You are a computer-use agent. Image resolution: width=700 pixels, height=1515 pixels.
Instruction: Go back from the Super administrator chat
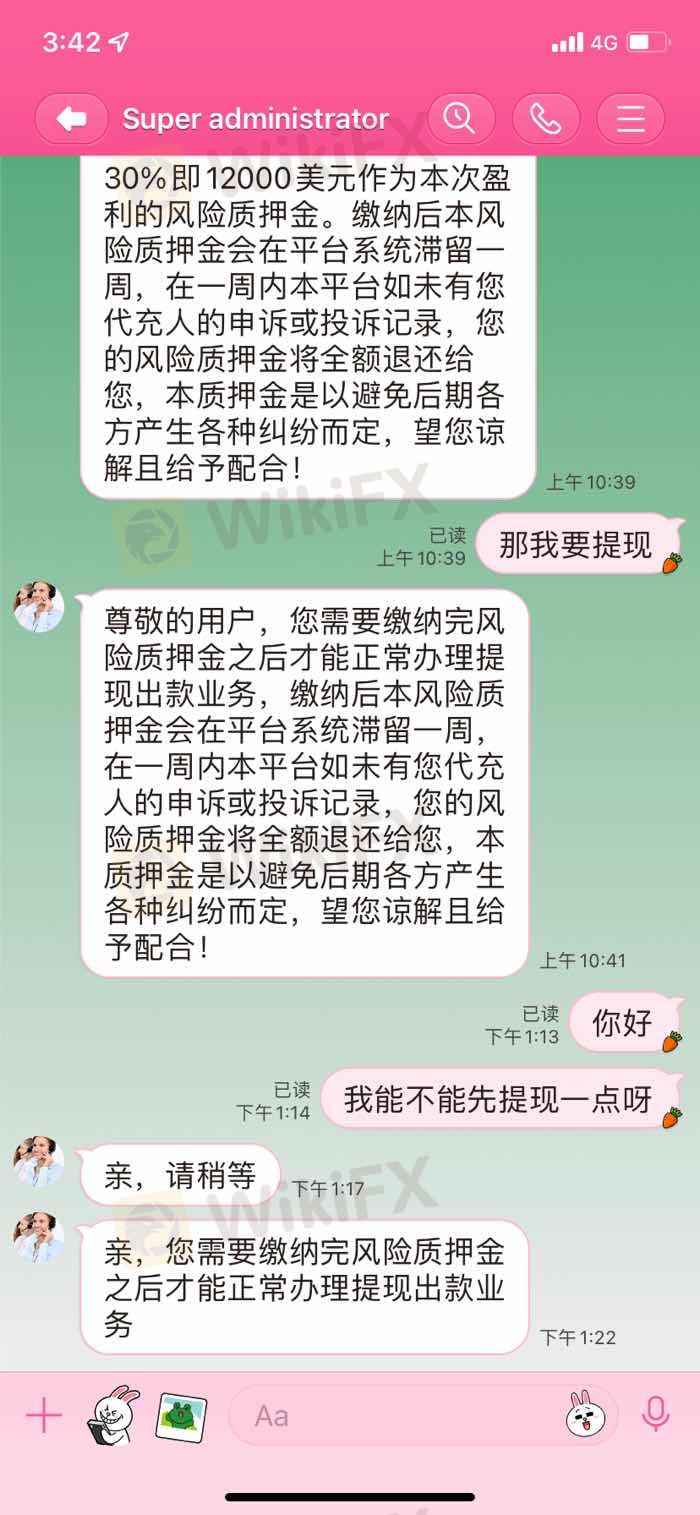[71, 120]
